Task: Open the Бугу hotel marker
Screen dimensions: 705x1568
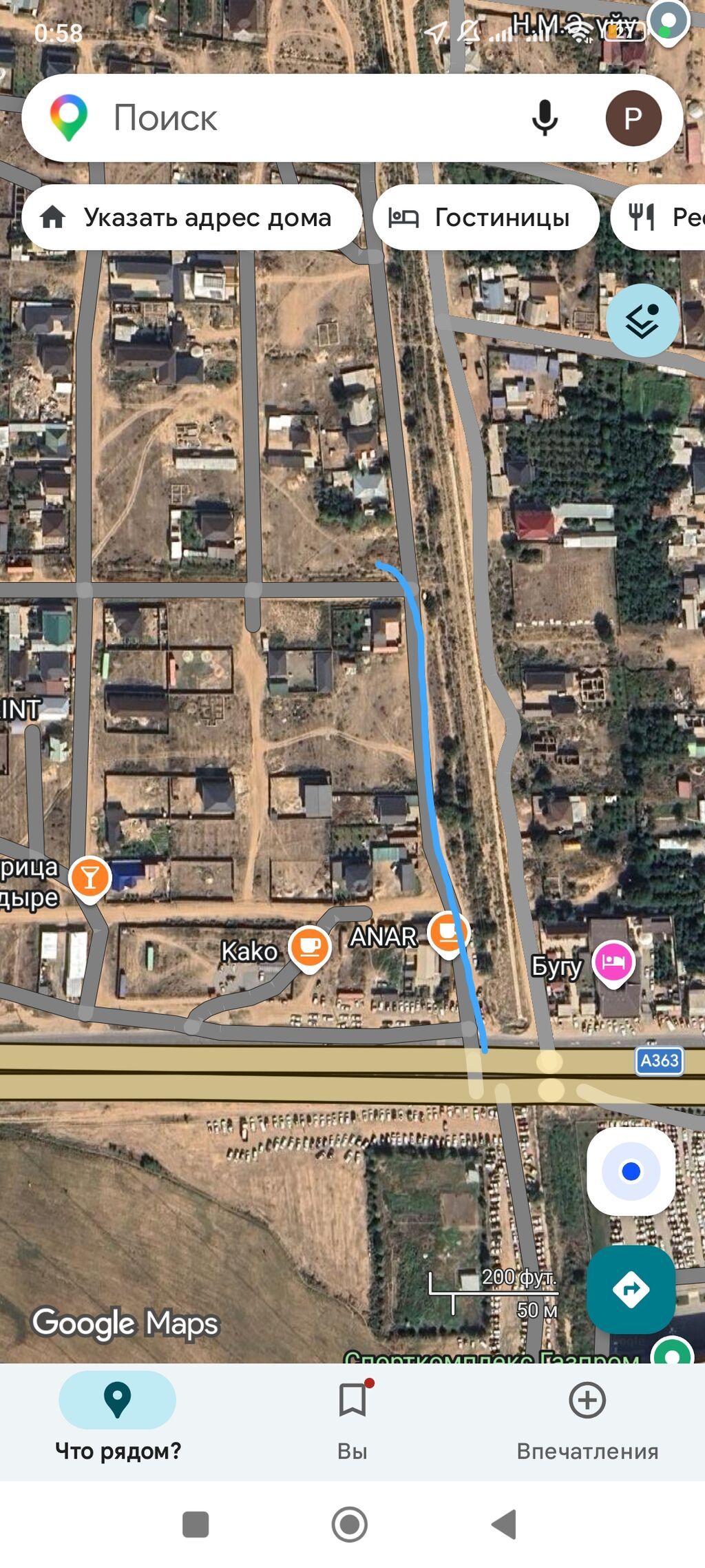Action: pyautogui.click(x=613, y=963)
